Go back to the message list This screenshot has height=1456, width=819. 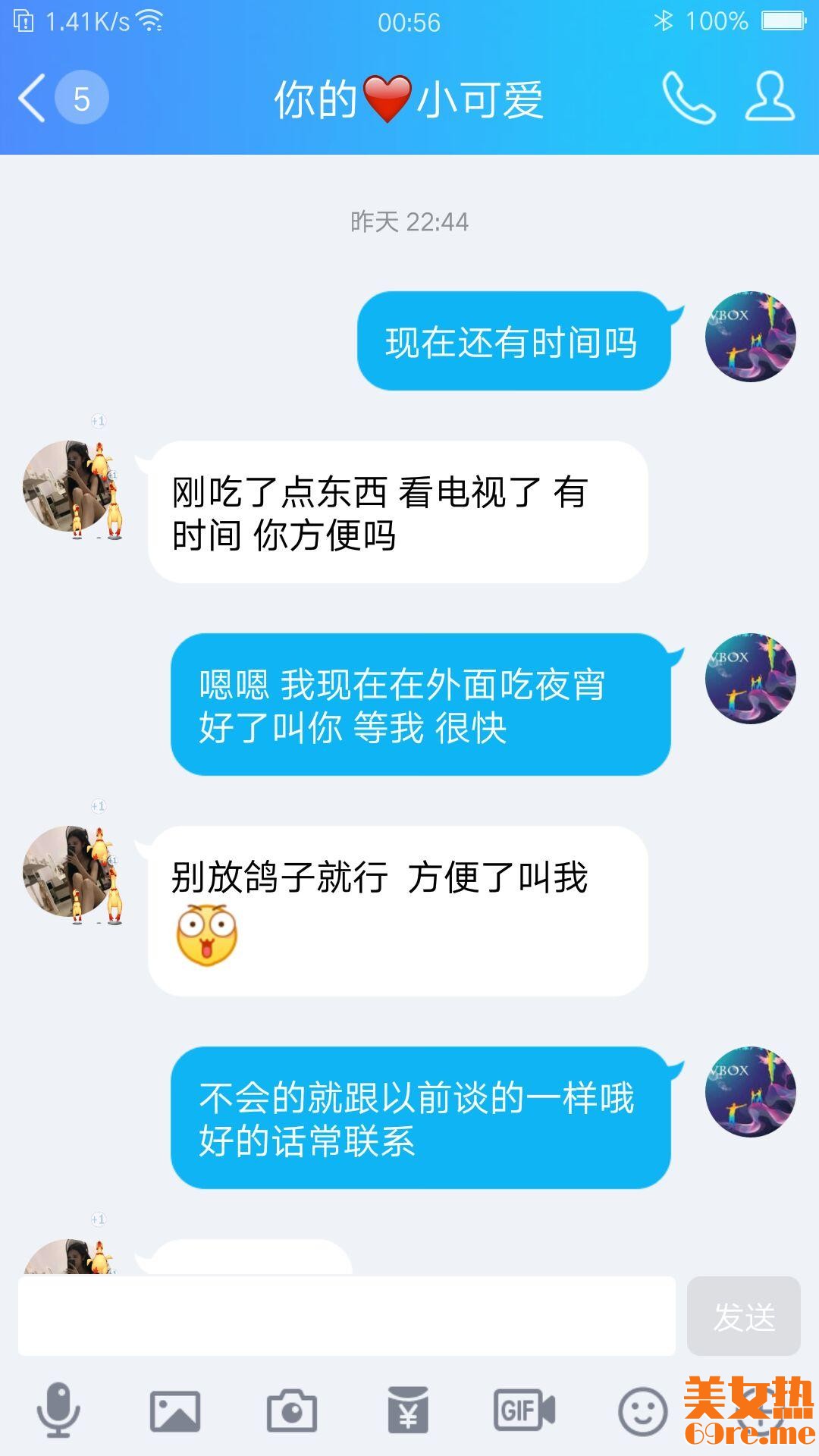33,99
